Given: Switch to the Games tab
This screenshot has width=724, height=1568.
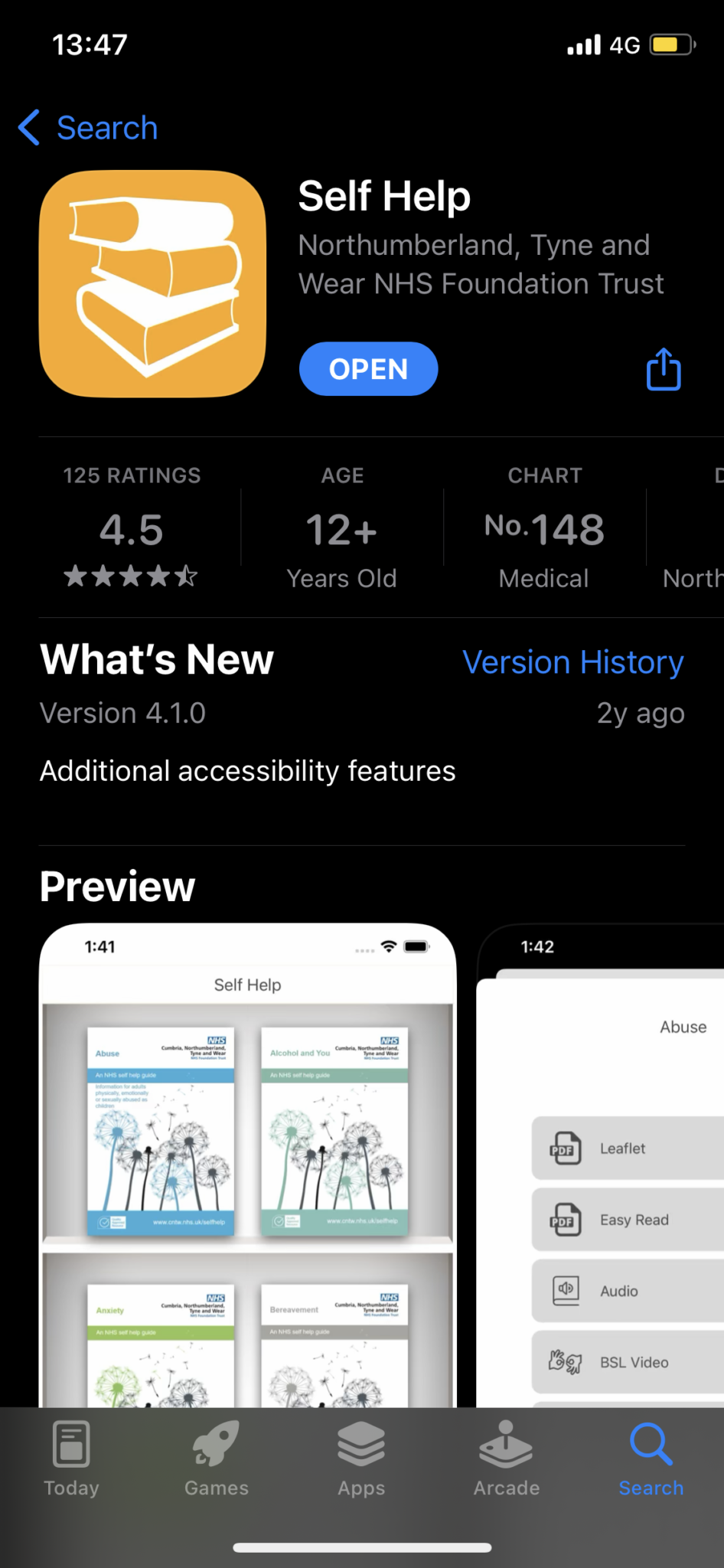Looking at the screenshot, I should 217,1459.
